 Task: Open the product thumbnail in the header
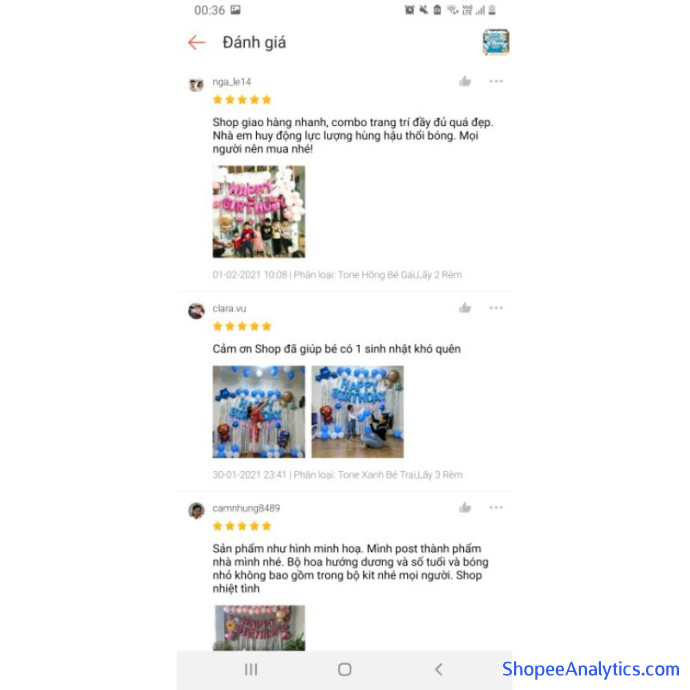[x=496, y=42]
